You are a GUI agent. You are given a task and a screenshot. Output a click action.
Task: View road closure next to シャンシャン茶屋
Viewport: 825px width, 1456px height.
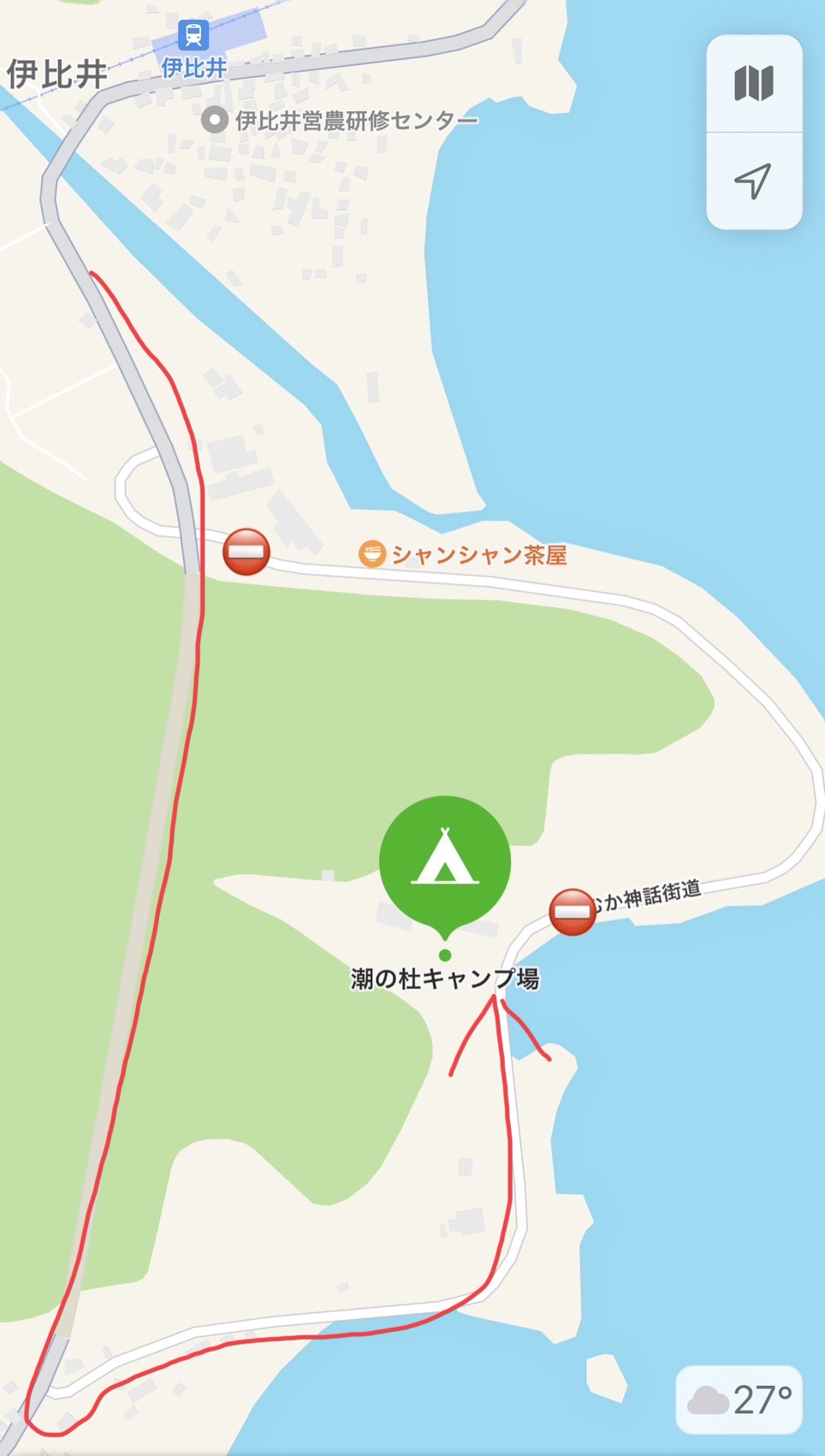[246, 552]
